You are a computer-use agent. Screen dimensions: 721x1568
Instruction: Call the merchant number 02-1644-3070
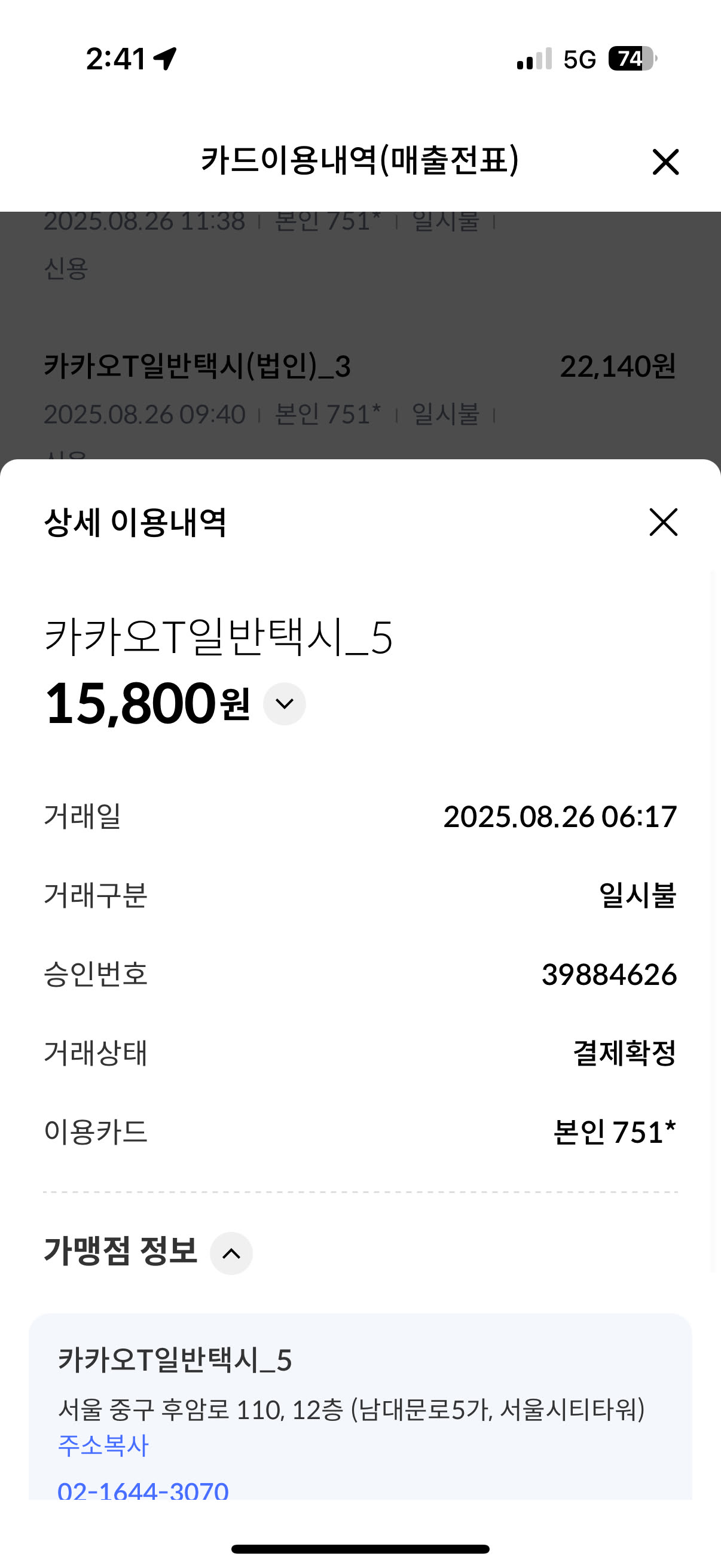pyautogui.click(x=143, y=1490)
